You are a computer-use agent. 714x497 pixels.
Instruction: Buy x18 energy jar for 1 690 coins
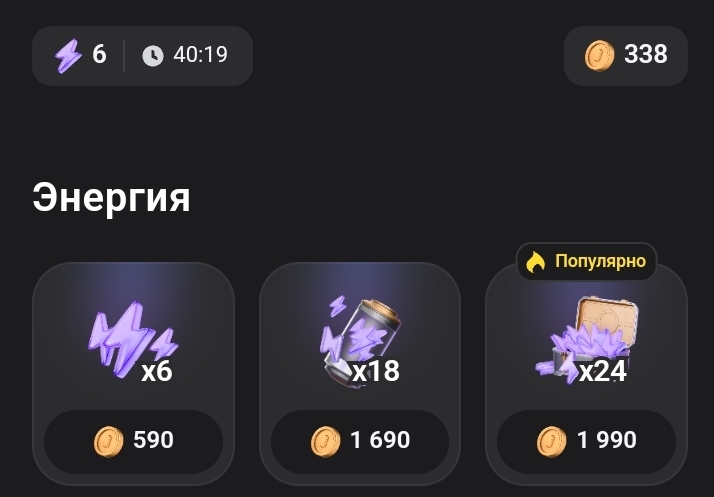point(360,440)
